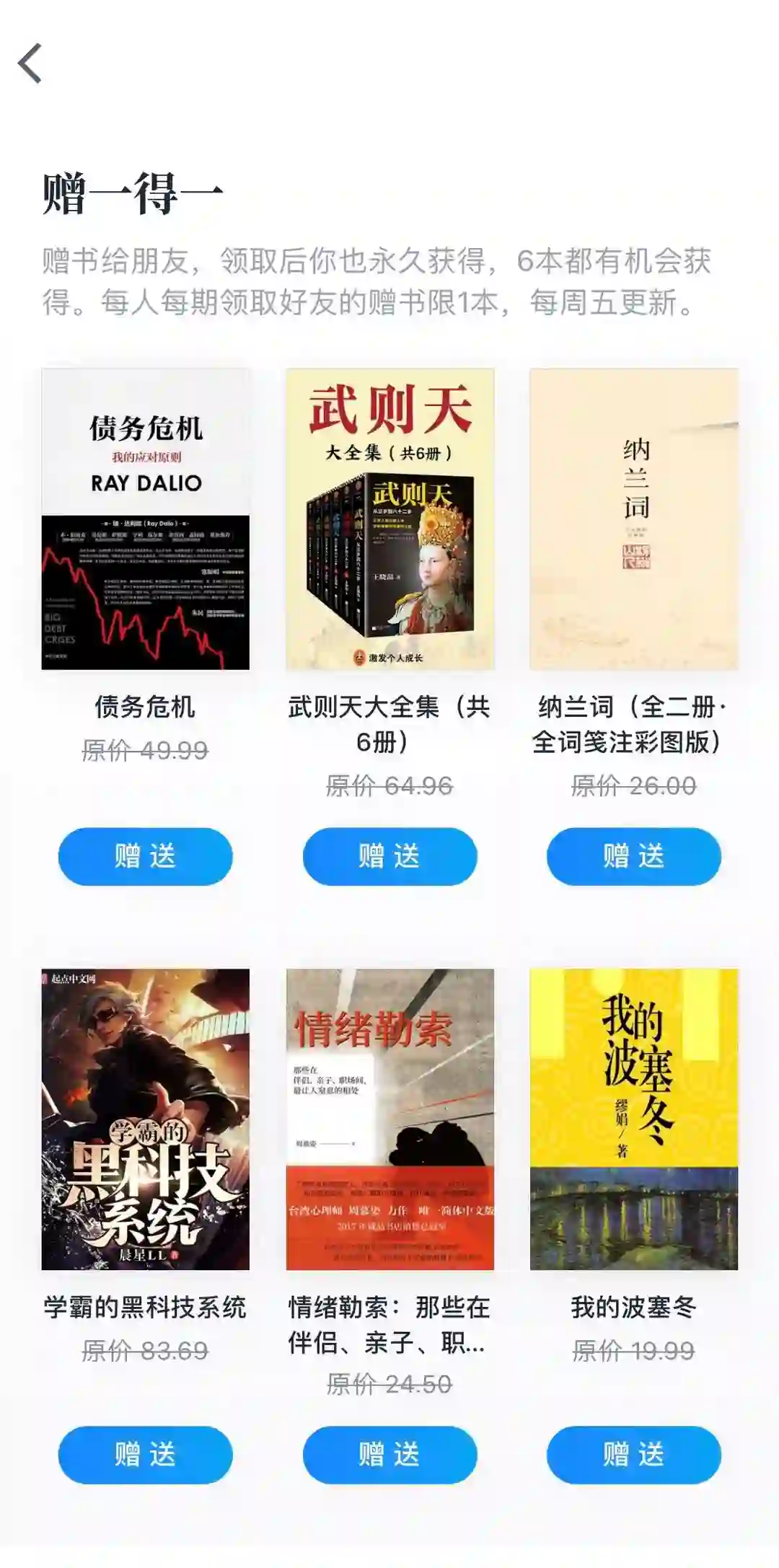Gift 学霸的黑科技系统 to a friend

(146, 1455)
